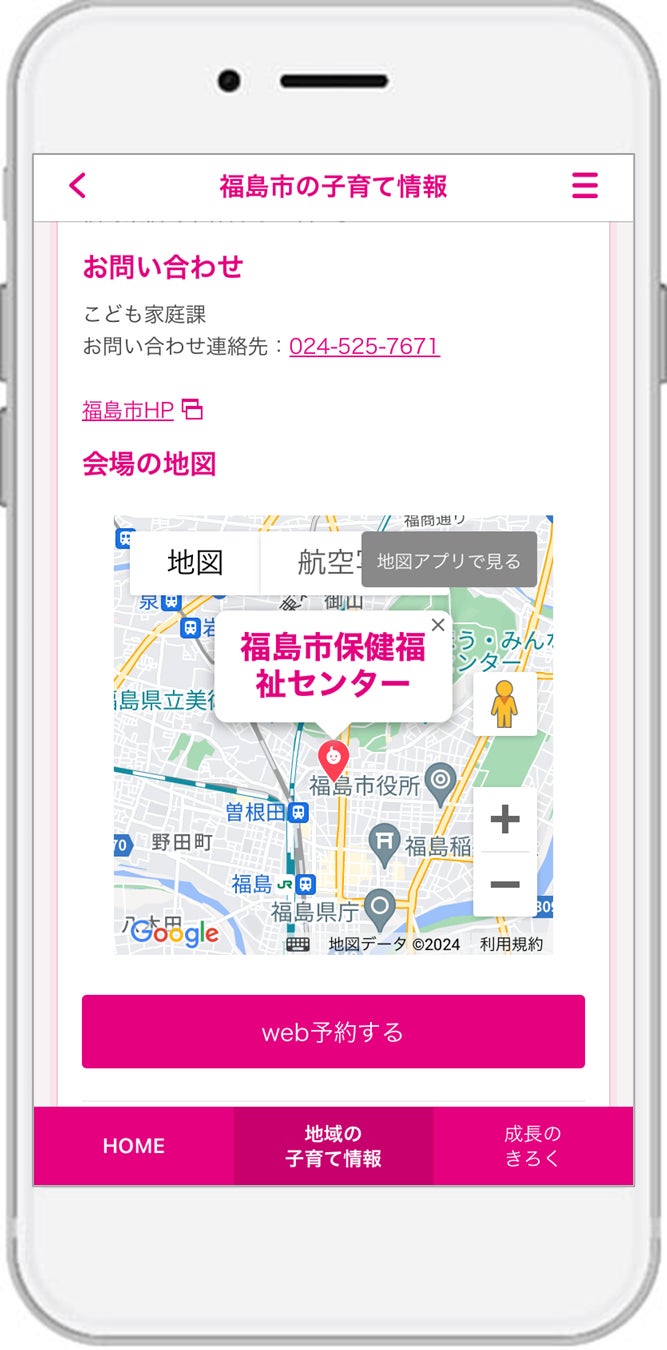The height and width of the screenshot is (1350, 667).
Task: Tap the red venue marker on map
Action: 333,761
